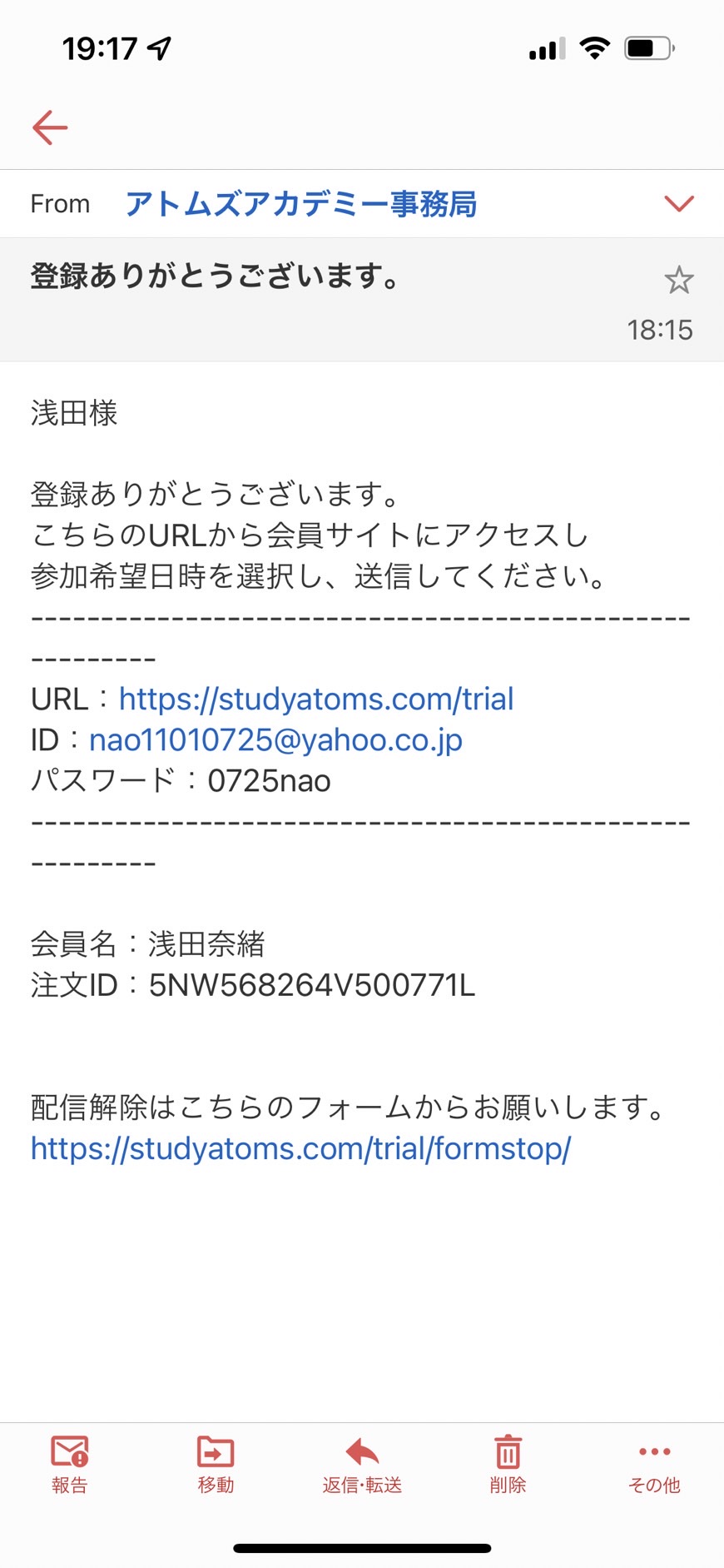Screen dimensions: 724x1568
Task: Move the email using 移動
Action: [x=216, y=1465]
